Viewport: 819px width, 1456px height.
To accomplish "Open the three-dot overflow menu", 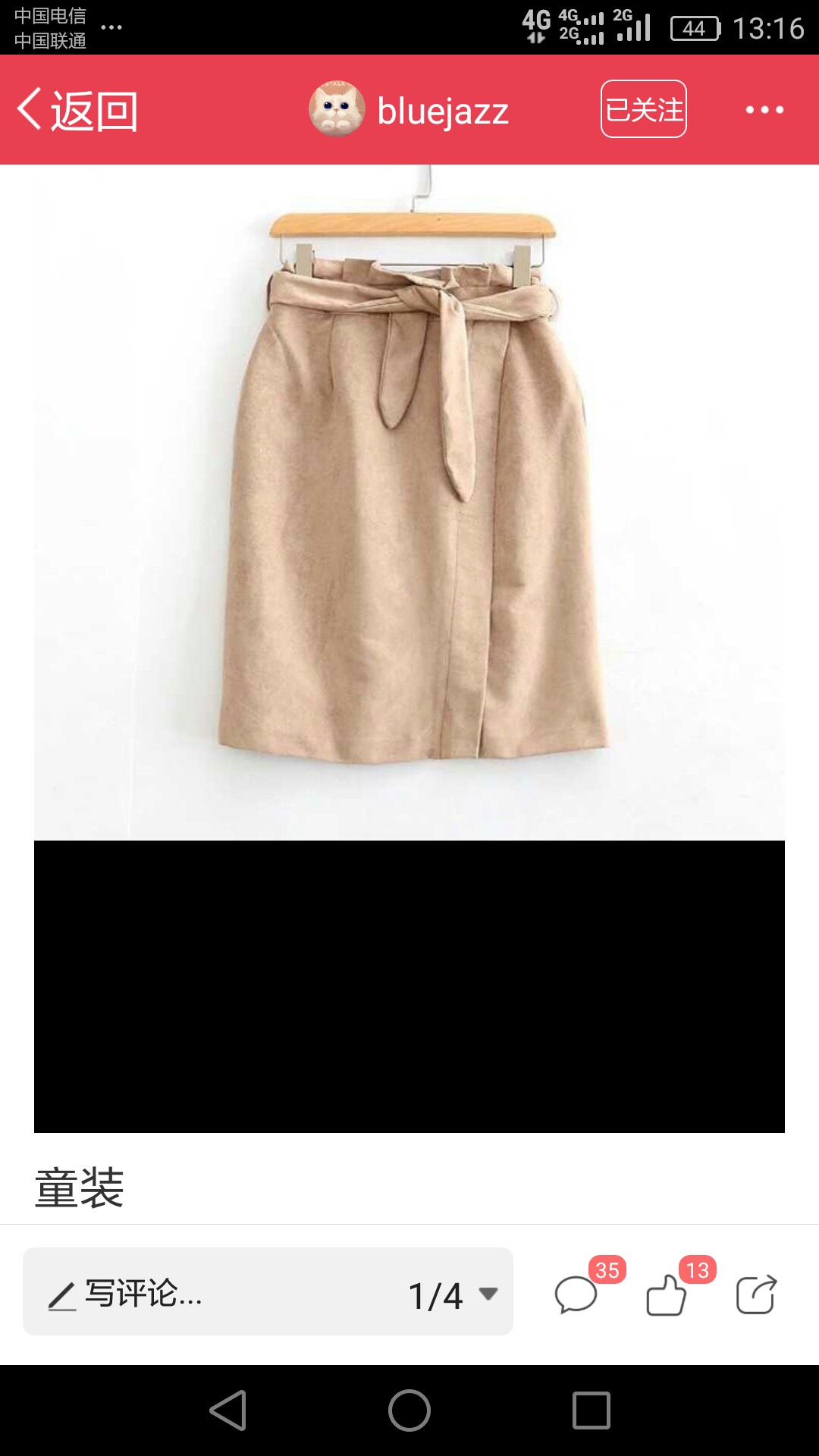I will [x=764, y=110].
